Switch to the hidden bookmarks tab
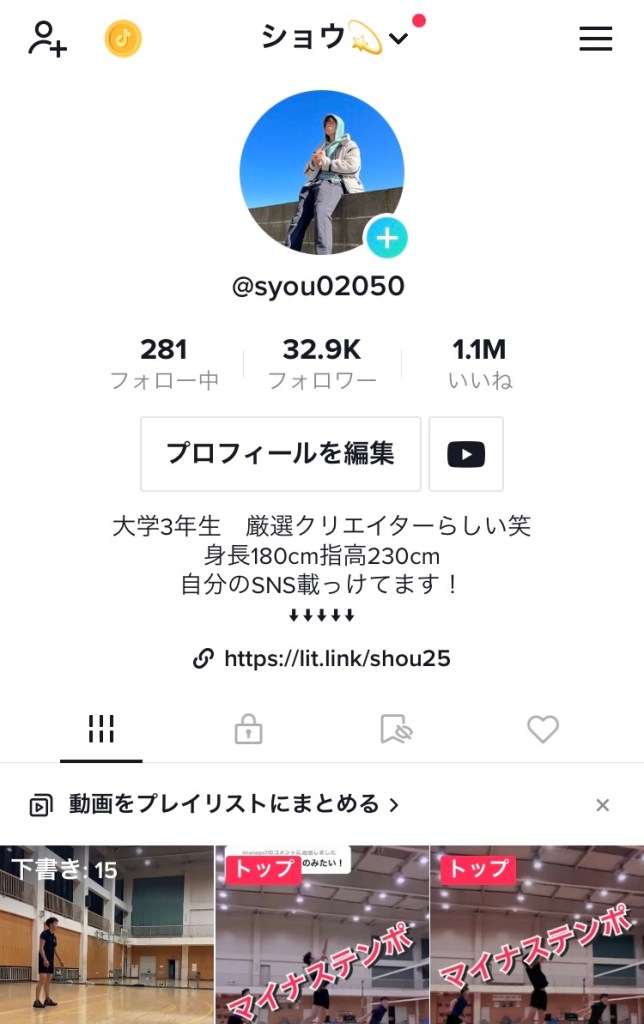 (x=396, y=730)
